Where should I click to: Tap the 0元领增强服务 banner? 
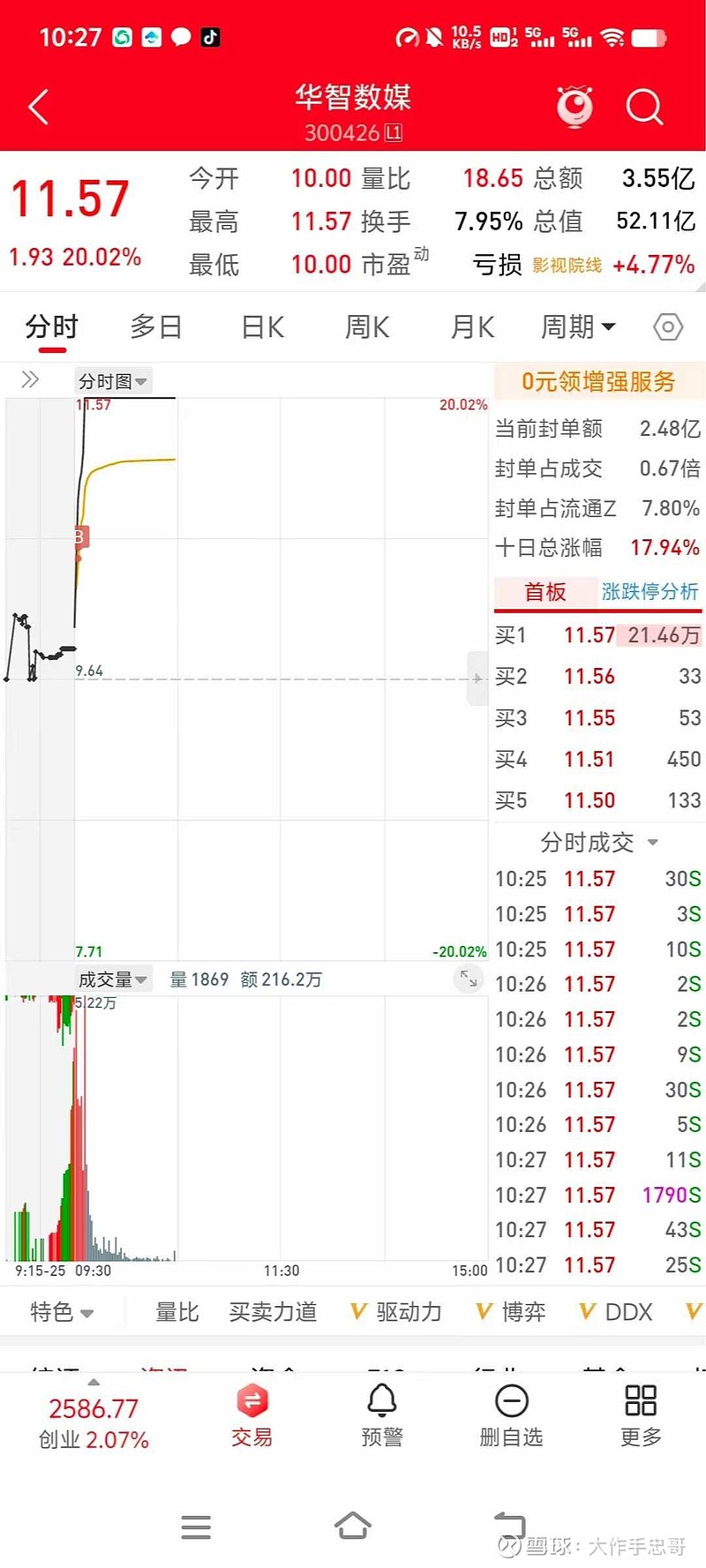coord(599,381)
